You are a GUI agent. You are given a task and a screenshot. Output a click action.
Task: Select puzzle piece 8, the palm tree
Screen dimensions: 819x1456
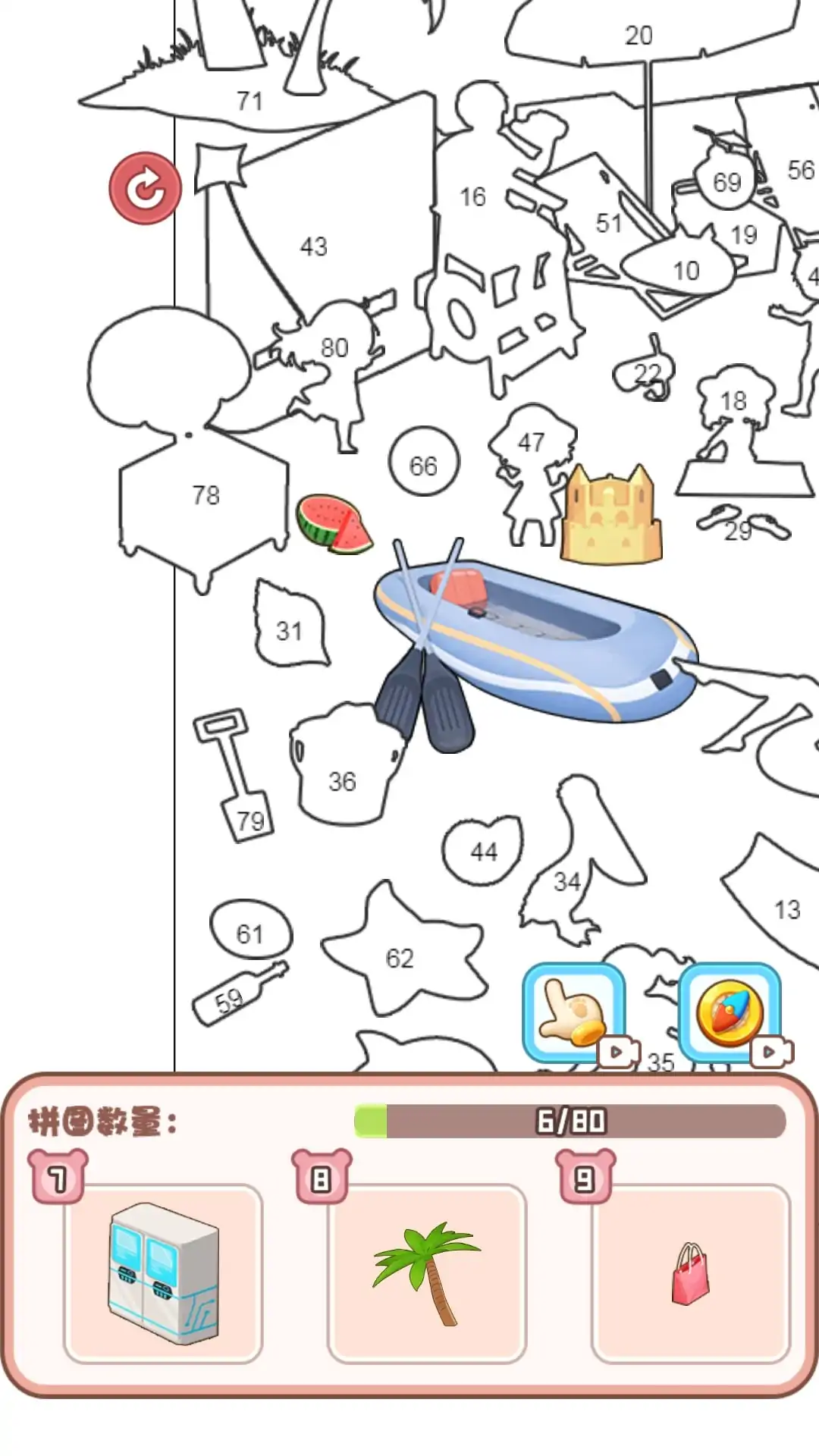427,1273
